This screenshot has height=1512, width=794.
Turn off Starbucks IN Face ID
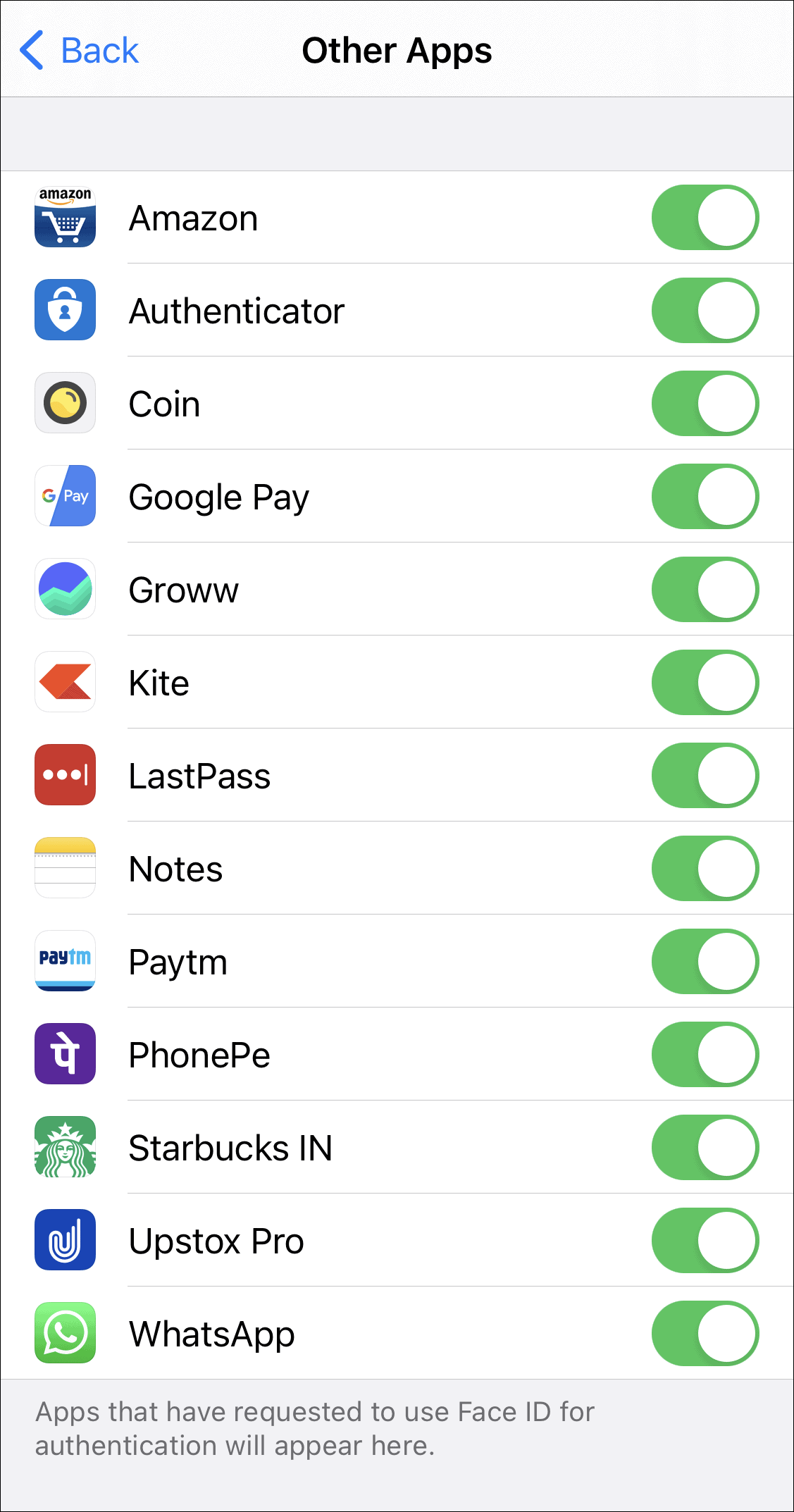705,1148
